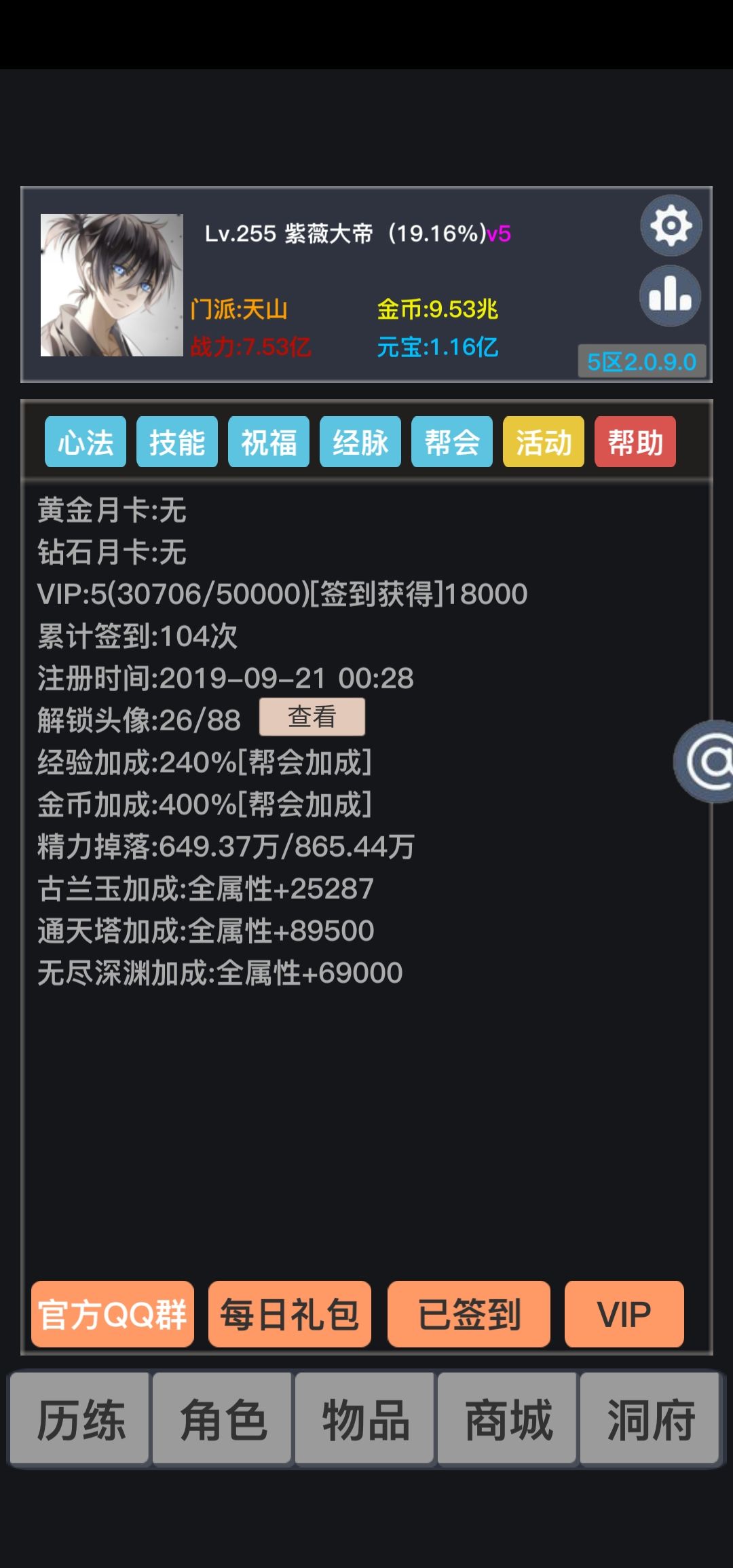
Task: Open the settings gear icon
Action: 671,225
